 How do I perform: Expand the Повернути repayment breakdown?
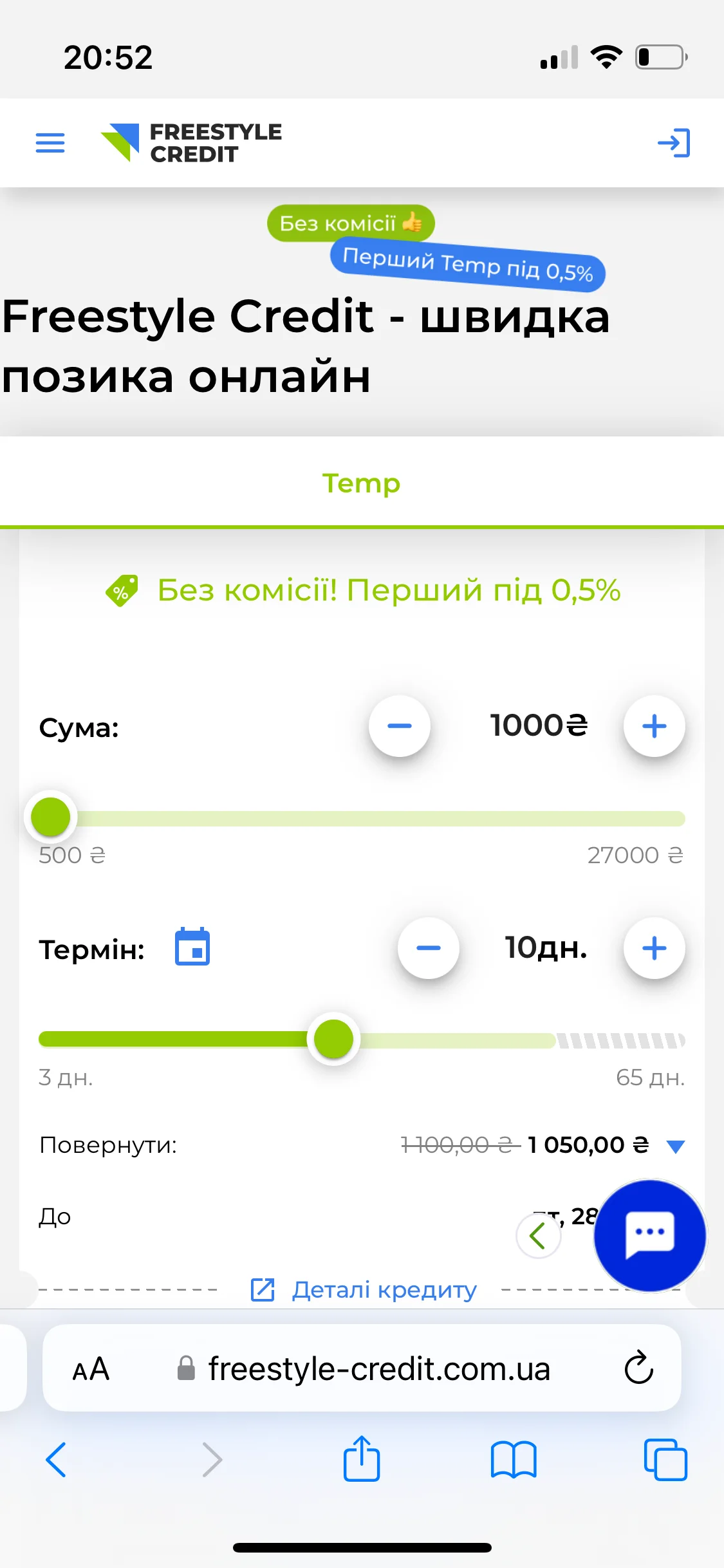tap(675, 1146)
